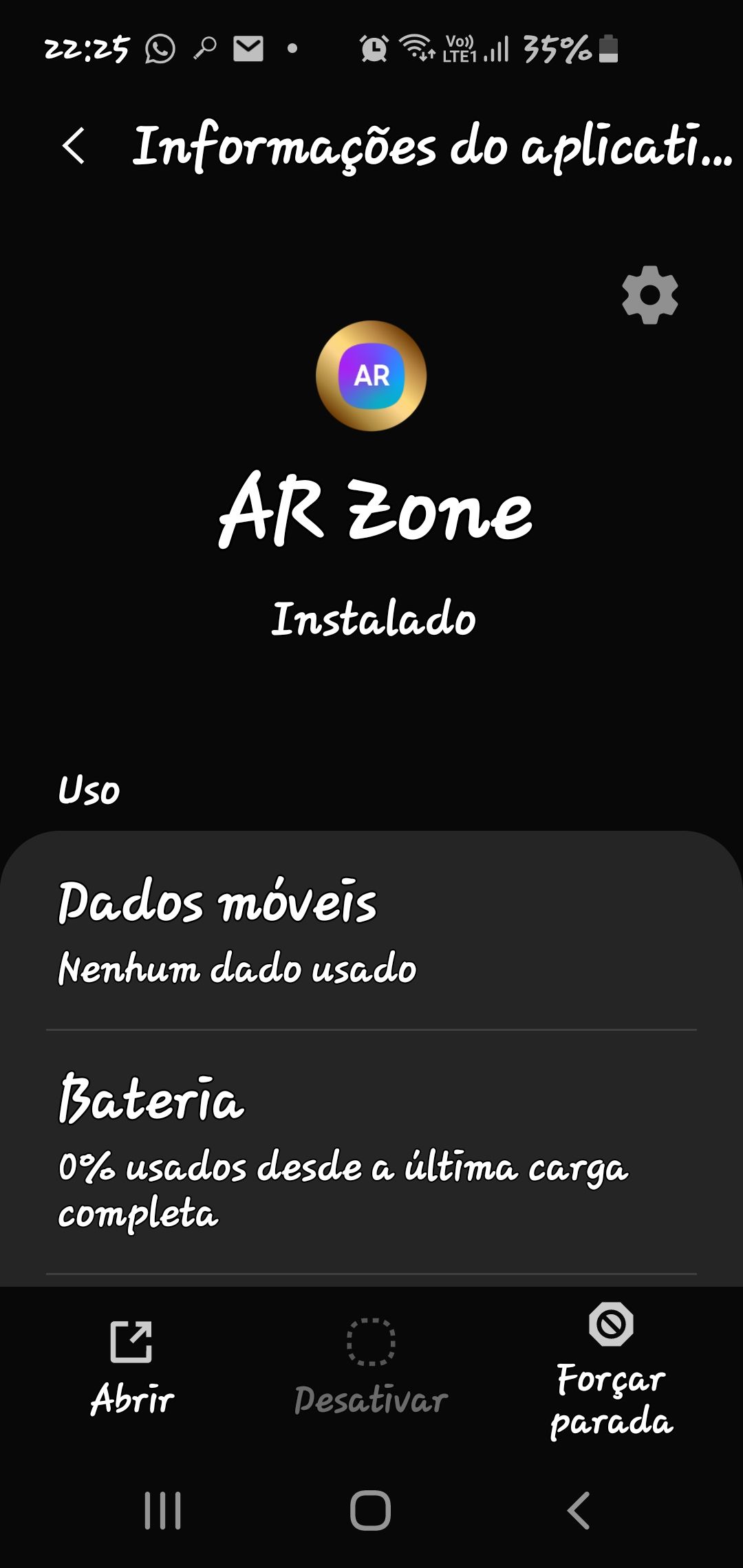Tap the system home button

[371, 1511]
